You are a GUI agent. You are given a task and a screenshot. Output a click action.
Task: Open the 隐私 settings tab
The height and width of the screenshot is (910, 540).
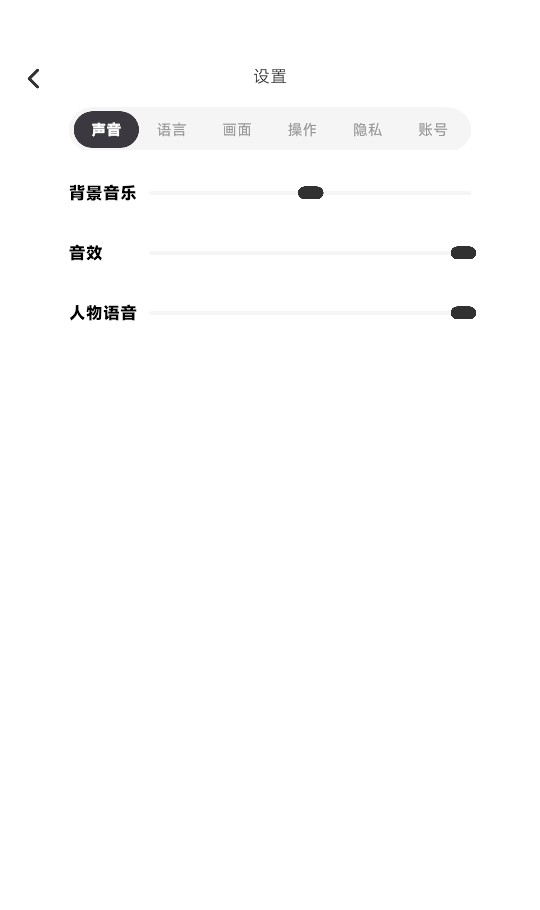tap(368, 129)
